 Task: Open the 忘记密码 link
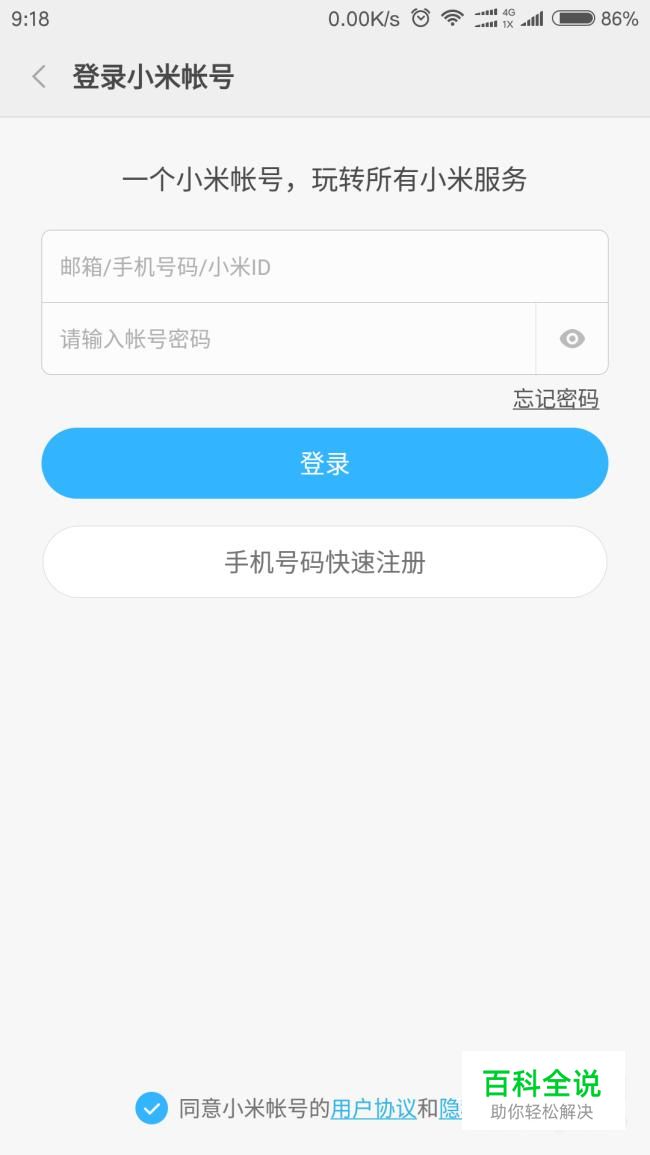(x=556, y=399)
